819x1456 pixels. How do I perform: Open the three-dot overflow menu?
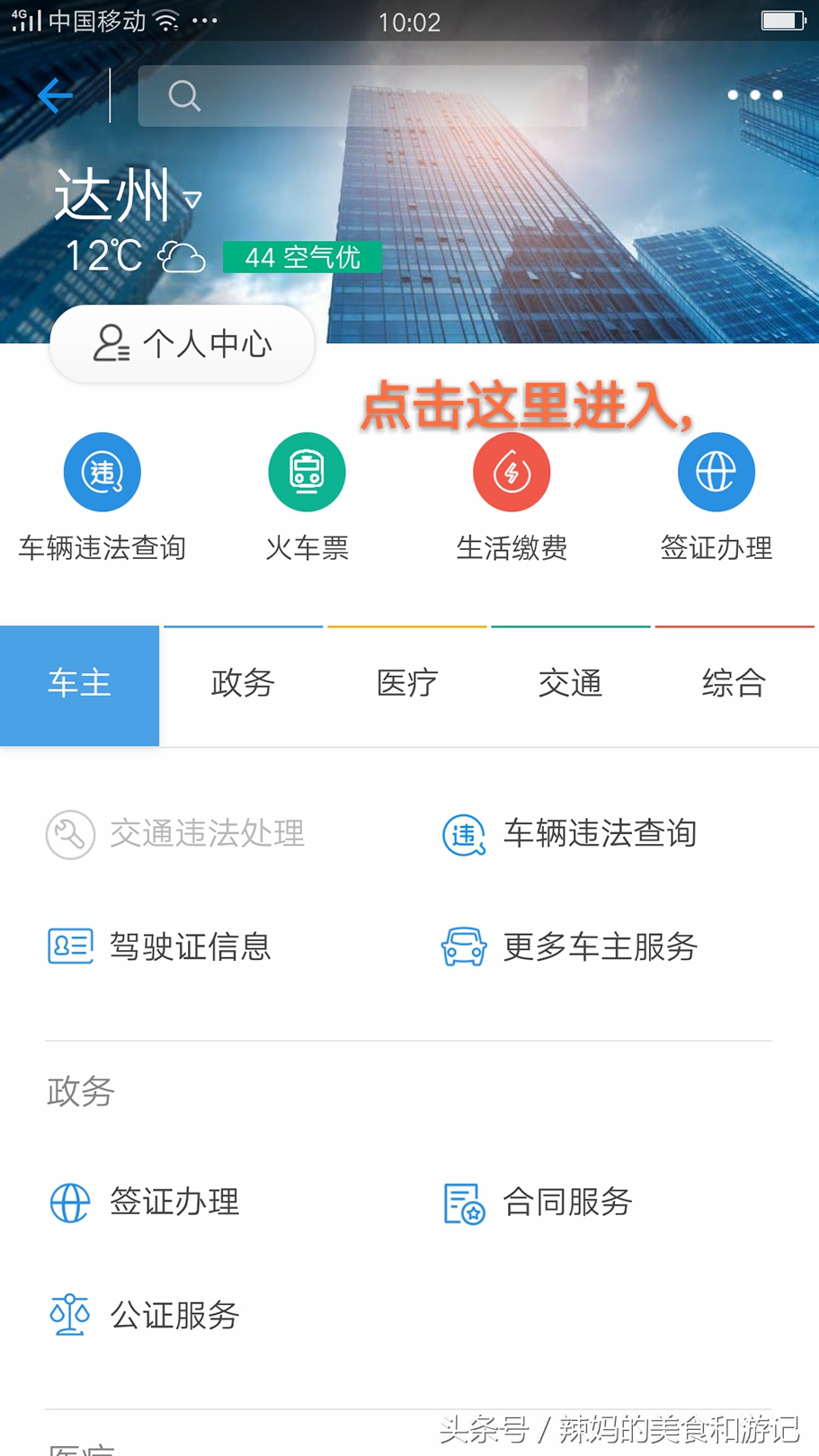(753, 94)
